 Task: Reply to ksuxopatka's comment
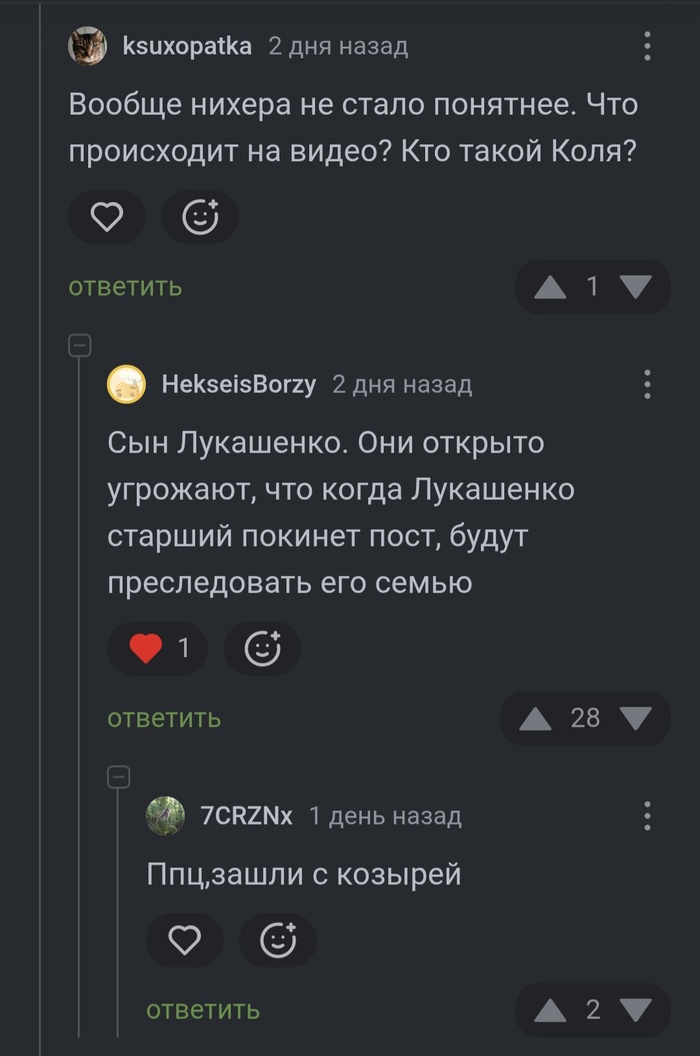click(125, 287)
